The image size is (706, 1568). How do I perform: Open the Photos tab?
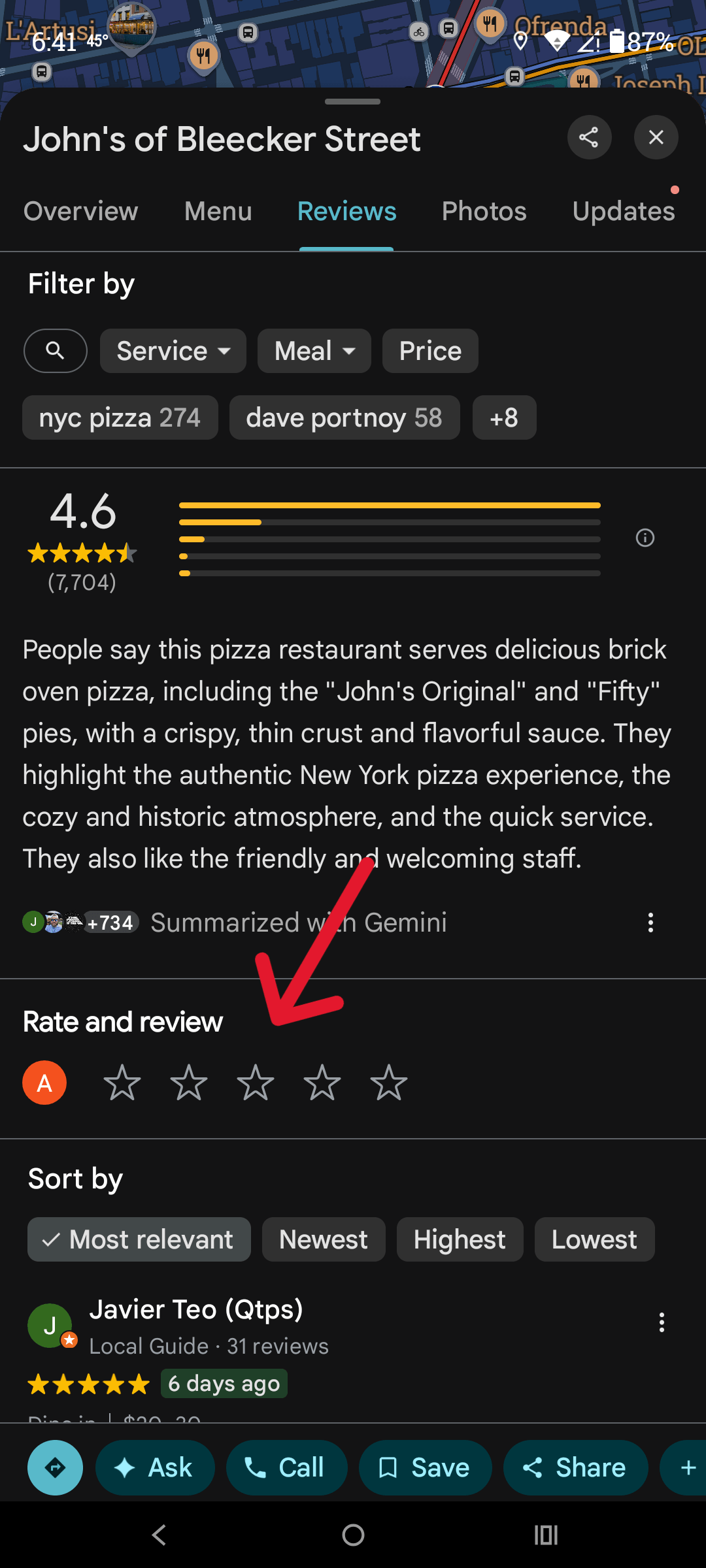484,212
